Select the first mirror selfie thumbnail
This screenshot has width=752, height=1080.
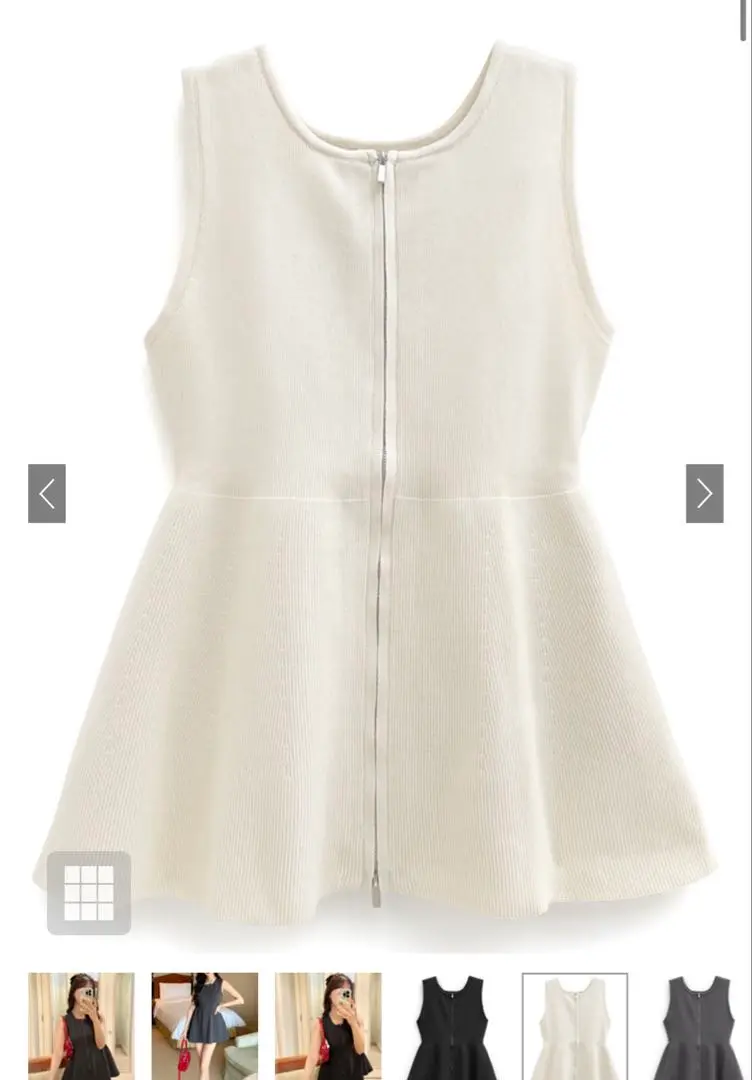tap(81, 1026)
